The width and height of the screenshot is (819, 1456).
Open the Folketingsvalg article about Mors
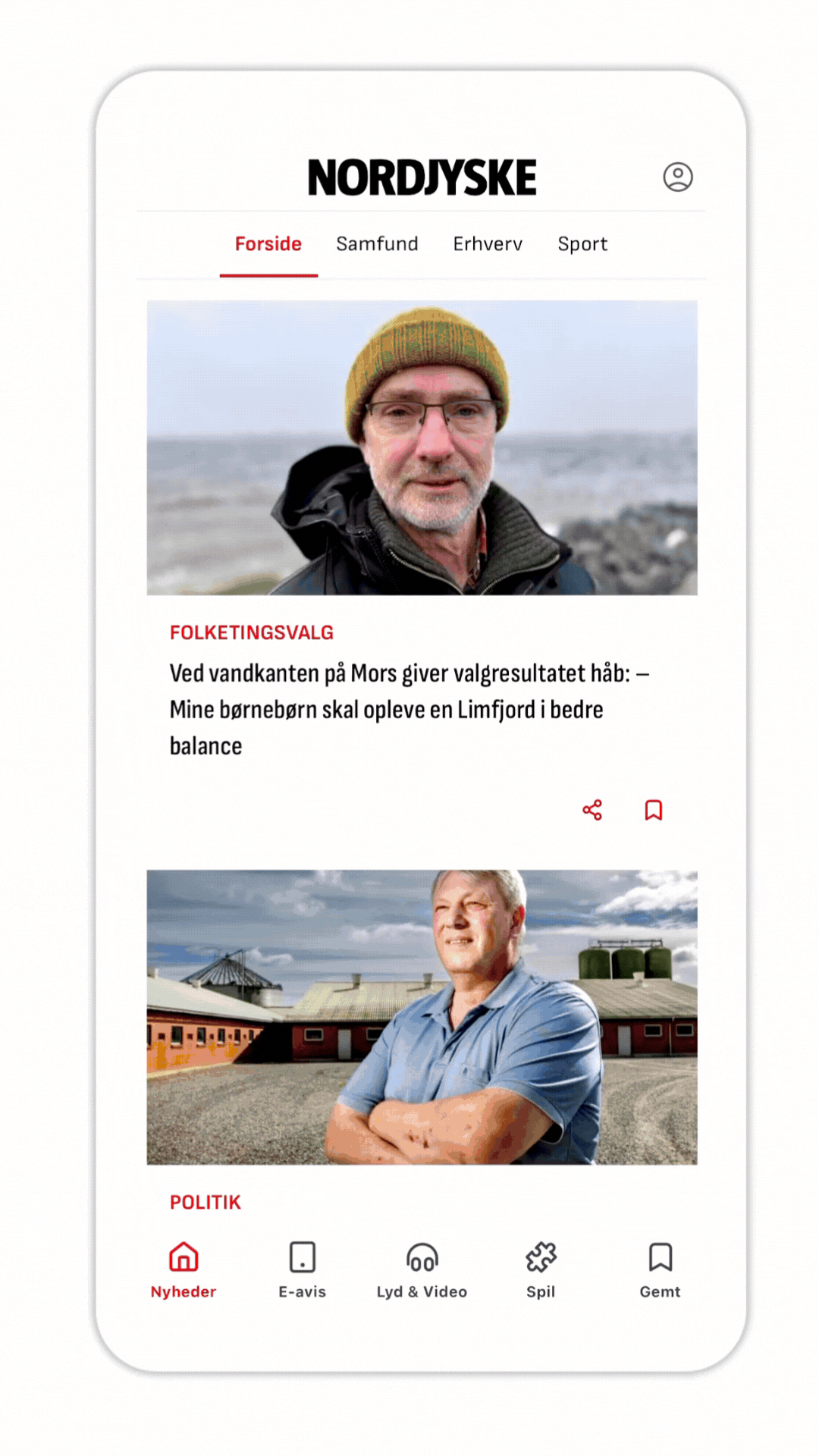[409, 709]
